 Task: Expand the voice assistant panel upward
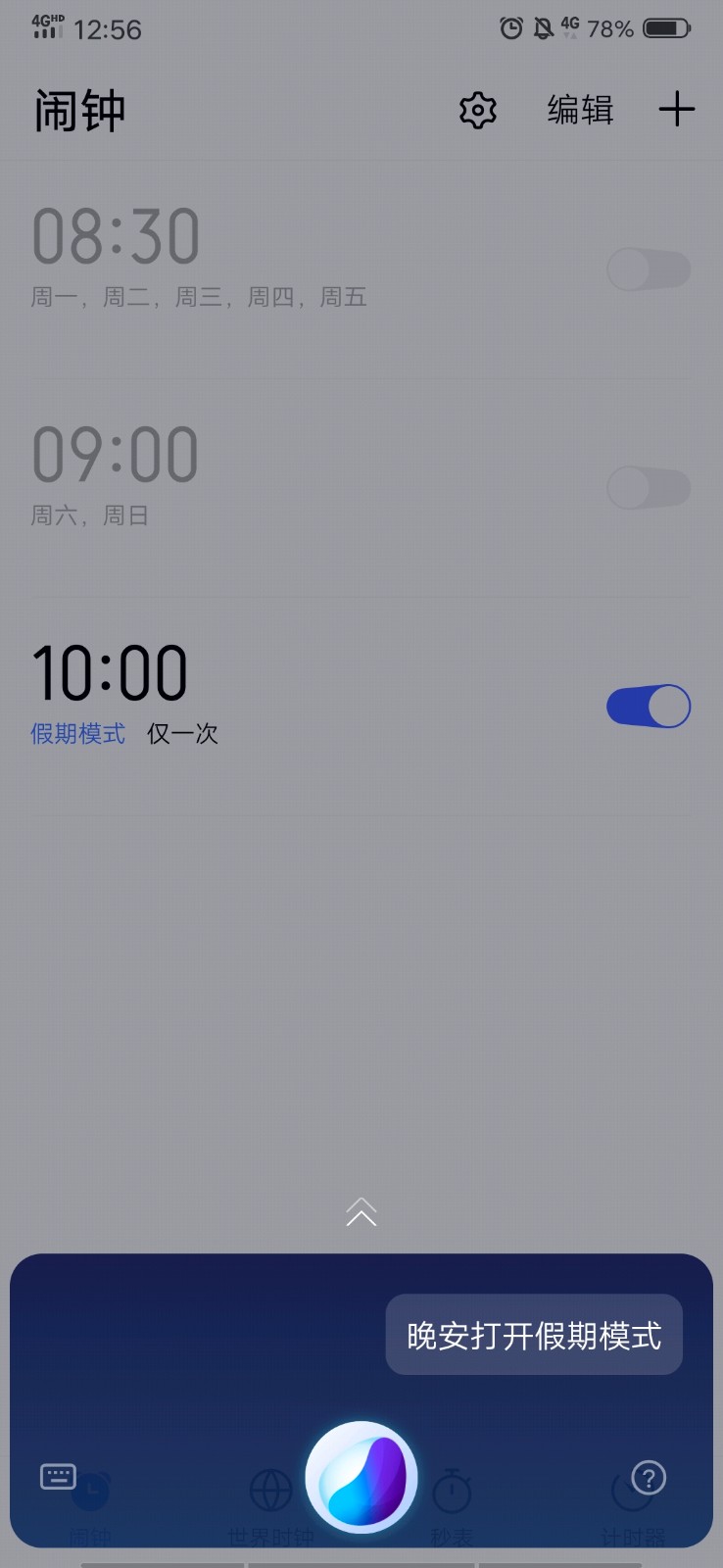(361, 1212)
